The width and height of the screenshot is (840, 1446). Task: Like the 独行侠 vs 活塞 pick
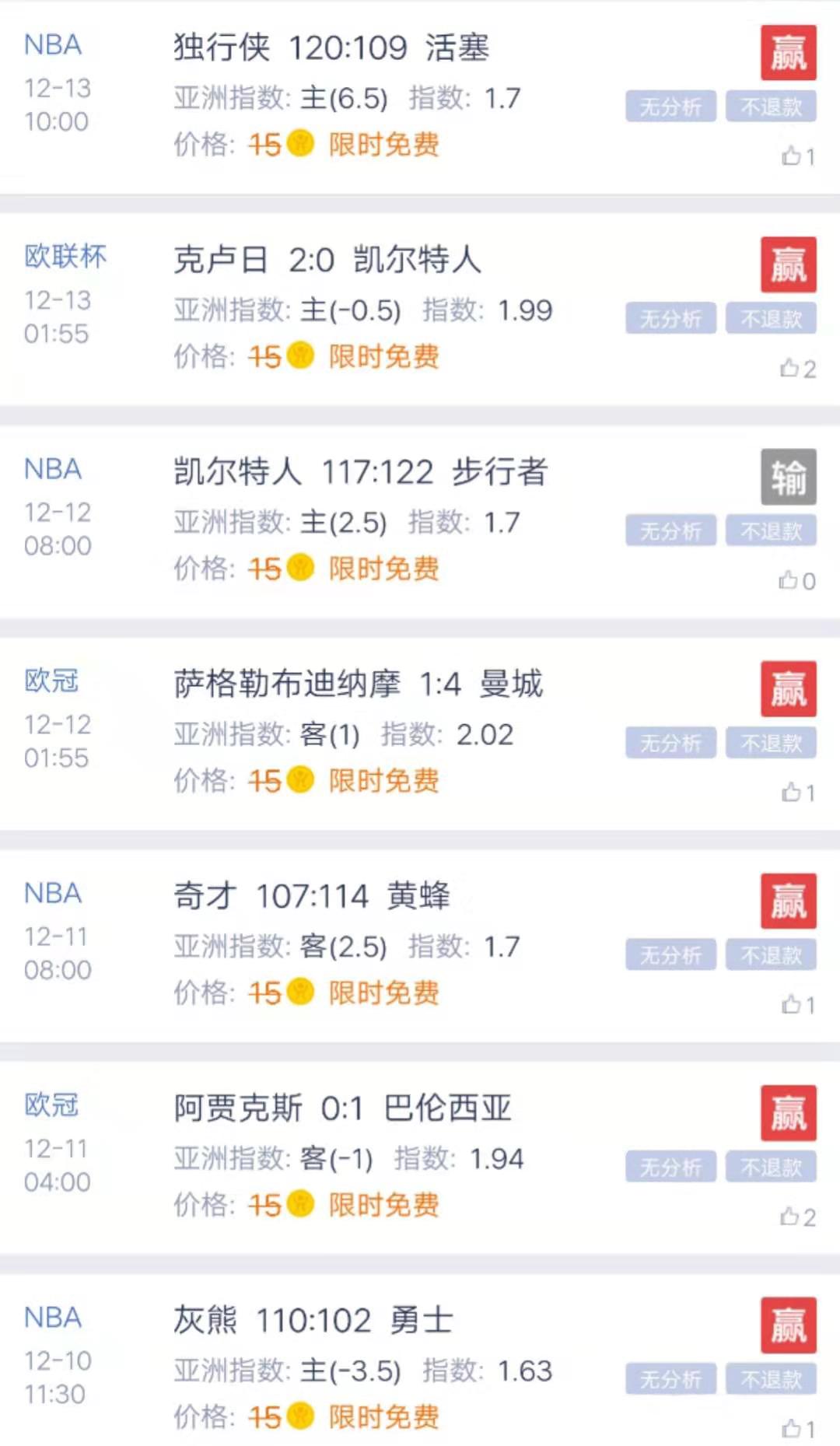click(792, 156)
